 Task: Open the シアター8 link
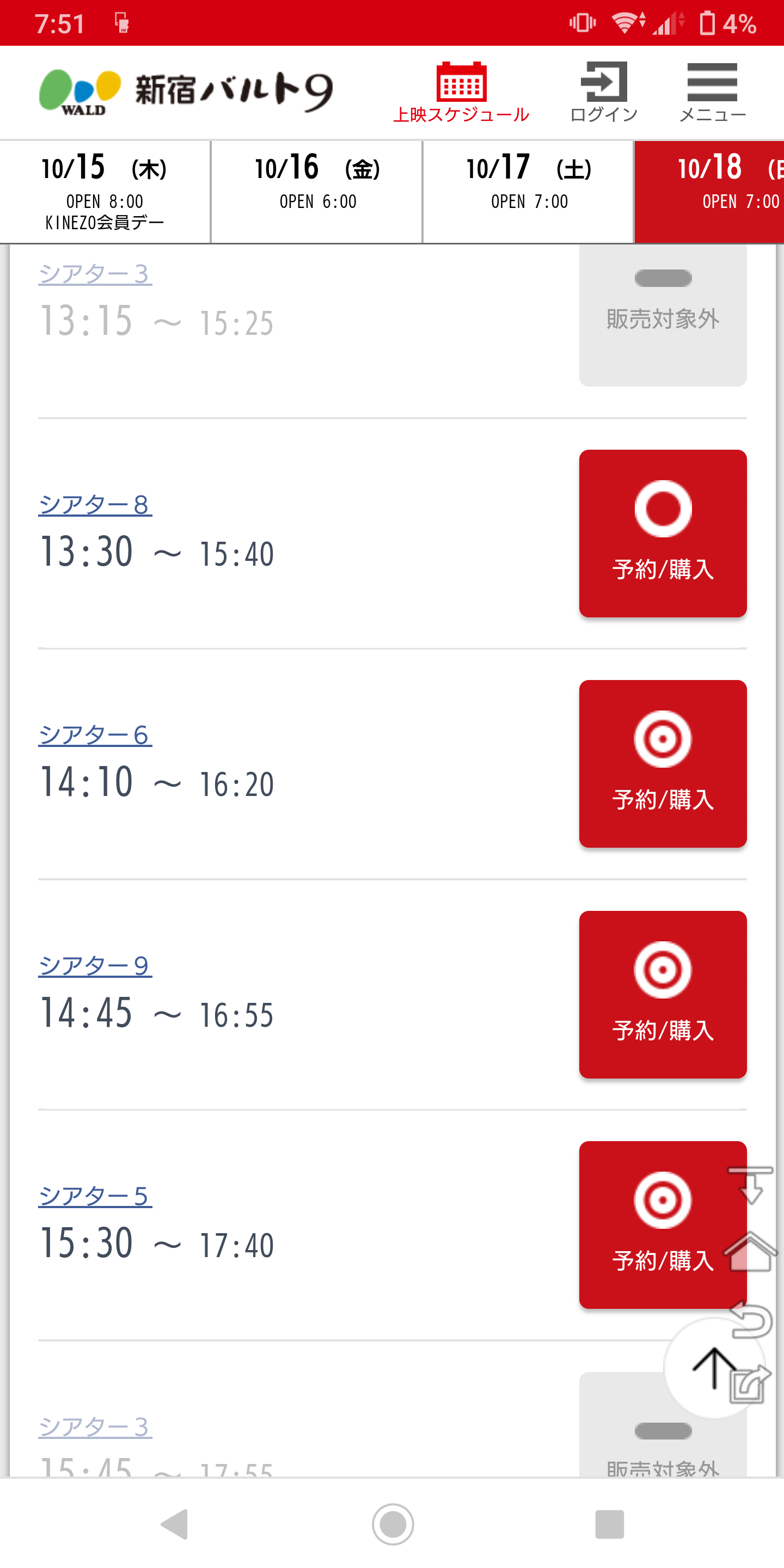click(95, 505)
